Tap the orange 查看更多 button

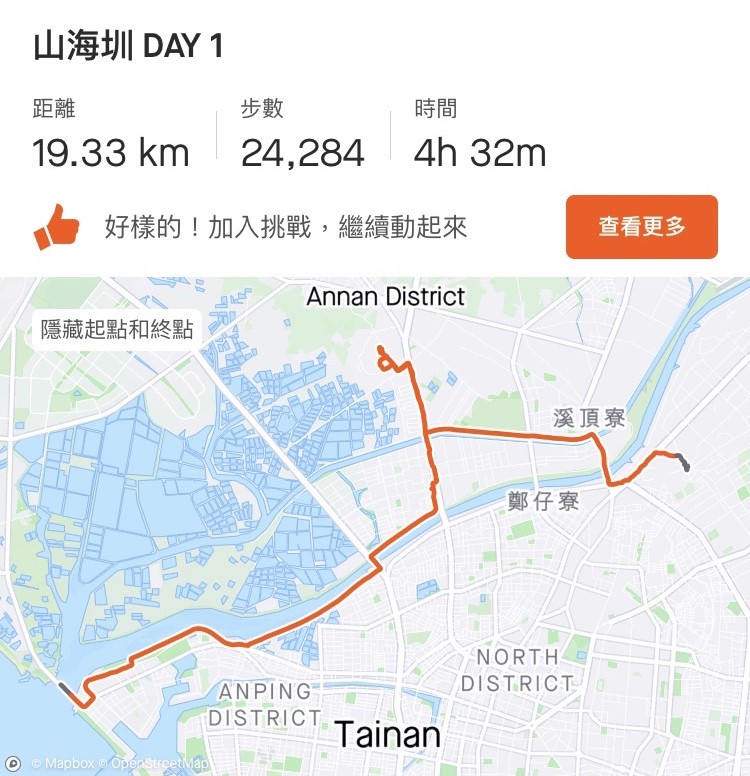(x=641, y=227)
